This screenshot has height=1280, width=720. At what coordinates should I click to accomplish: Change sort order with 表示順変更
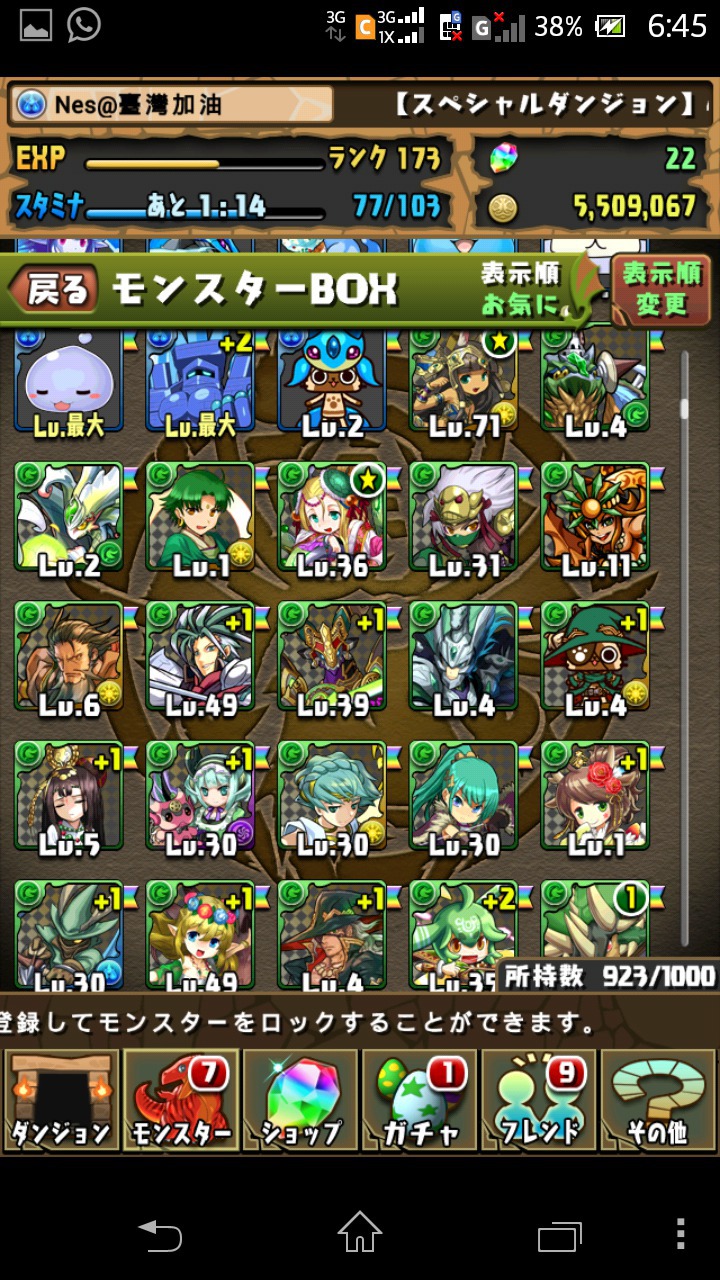coord(661,290)
